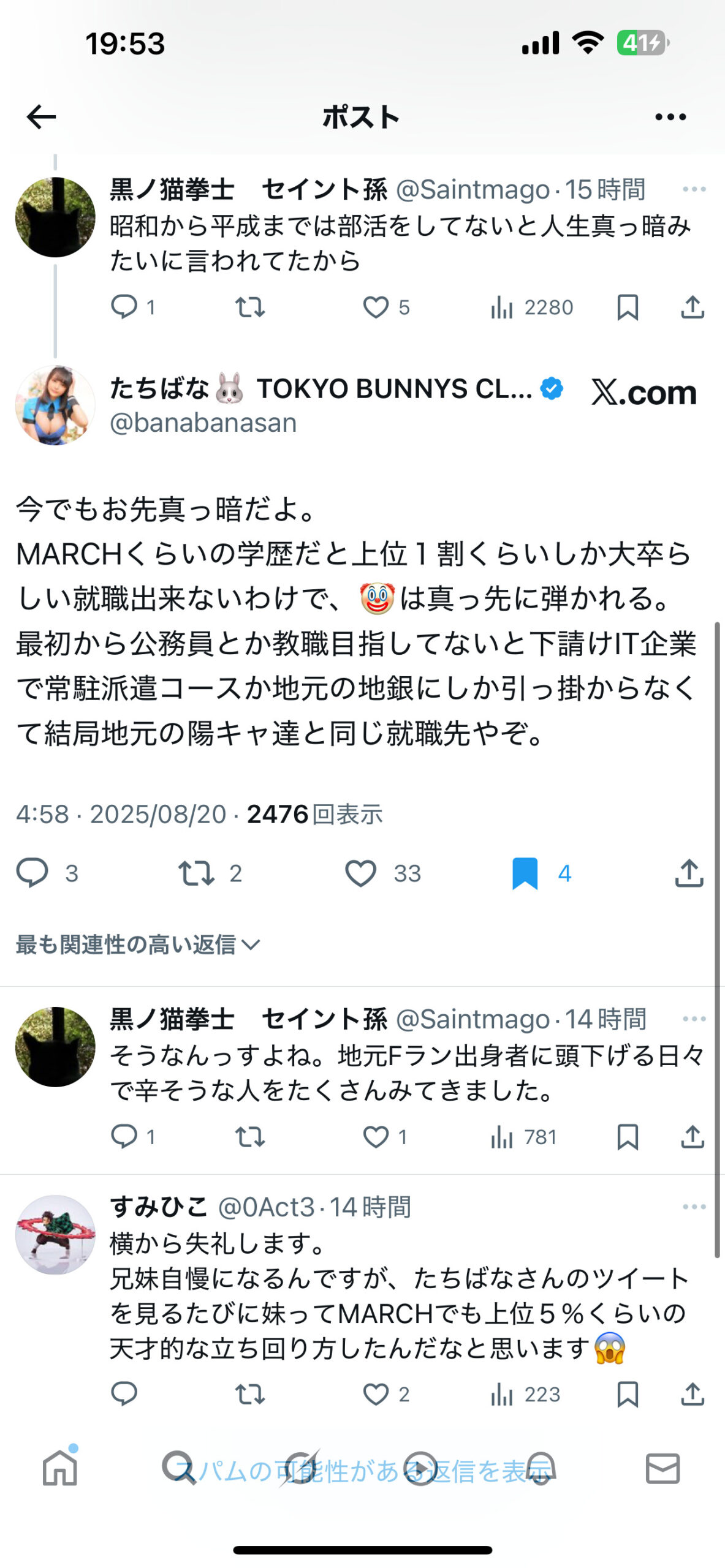Repost the main post by たちばな

click(196, 873)
